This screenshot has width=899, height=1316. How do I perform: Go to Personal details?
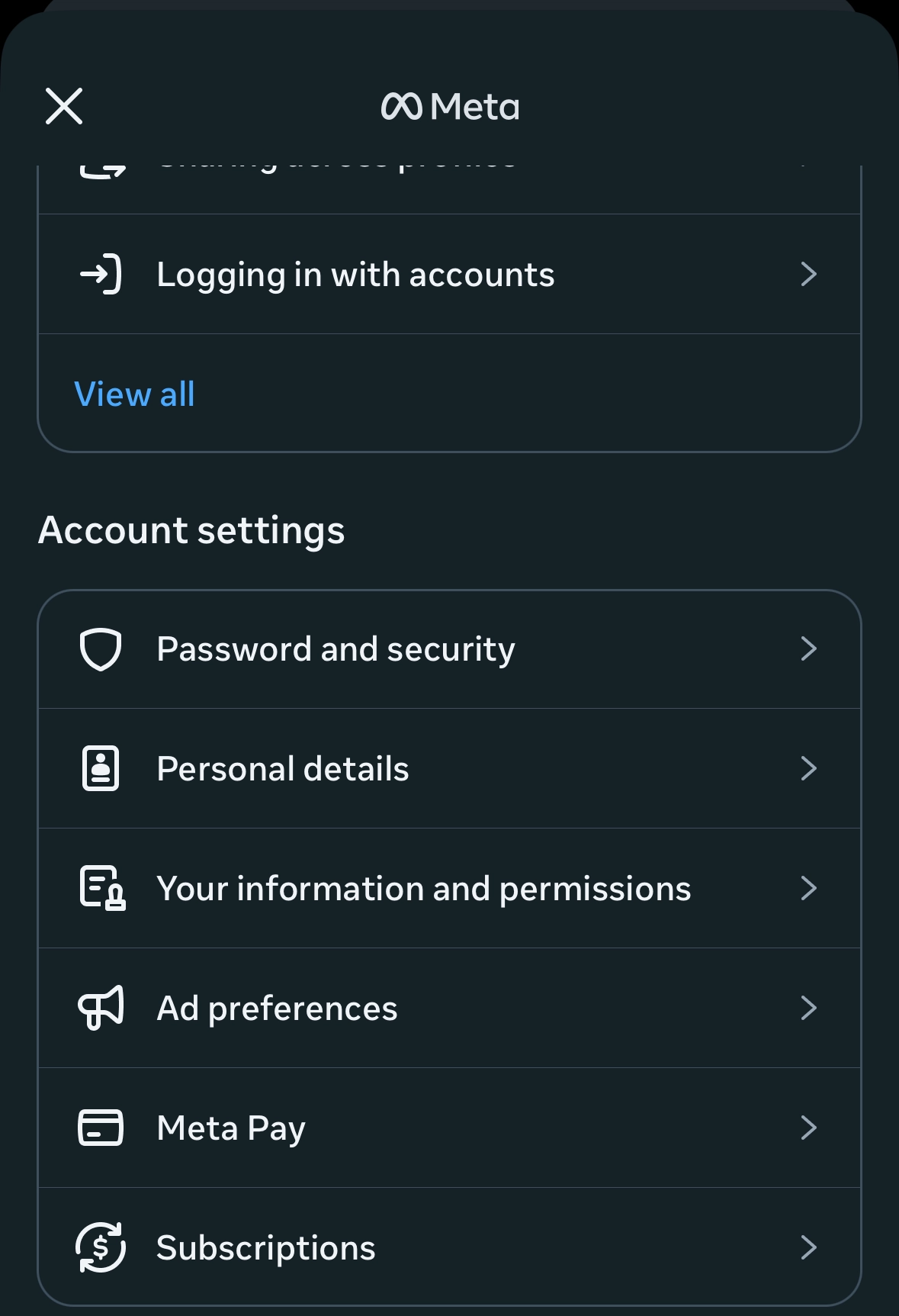[448, 769]
